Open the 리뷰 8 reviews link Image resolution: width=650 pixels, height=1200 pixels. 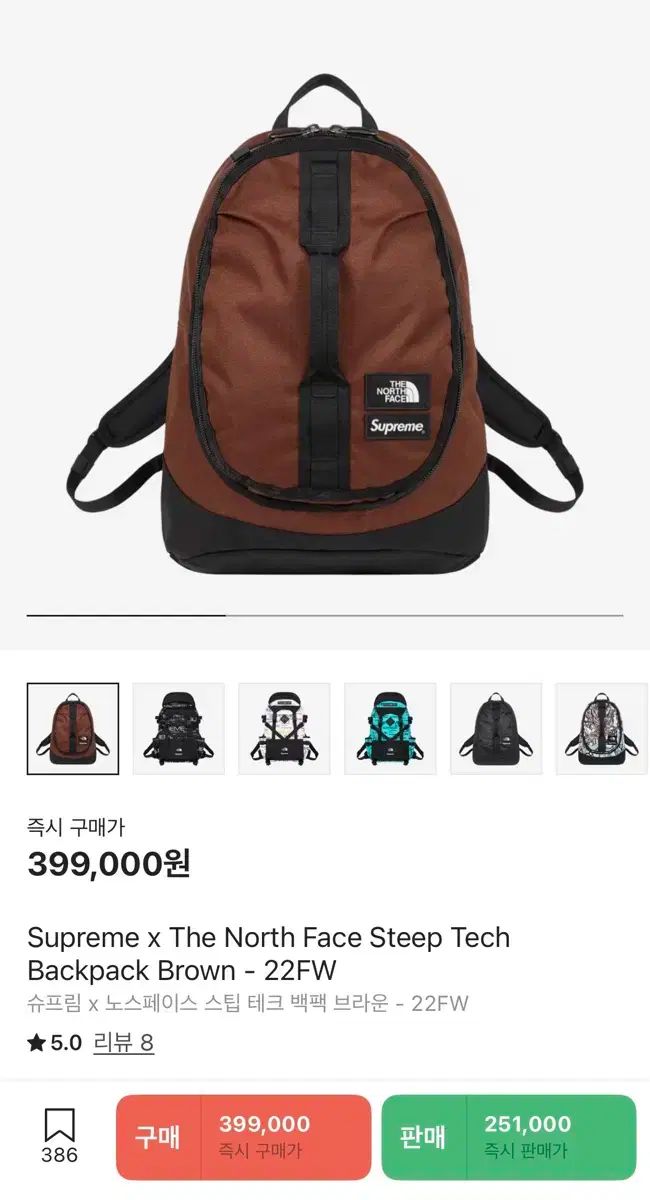pos(123,1043)
